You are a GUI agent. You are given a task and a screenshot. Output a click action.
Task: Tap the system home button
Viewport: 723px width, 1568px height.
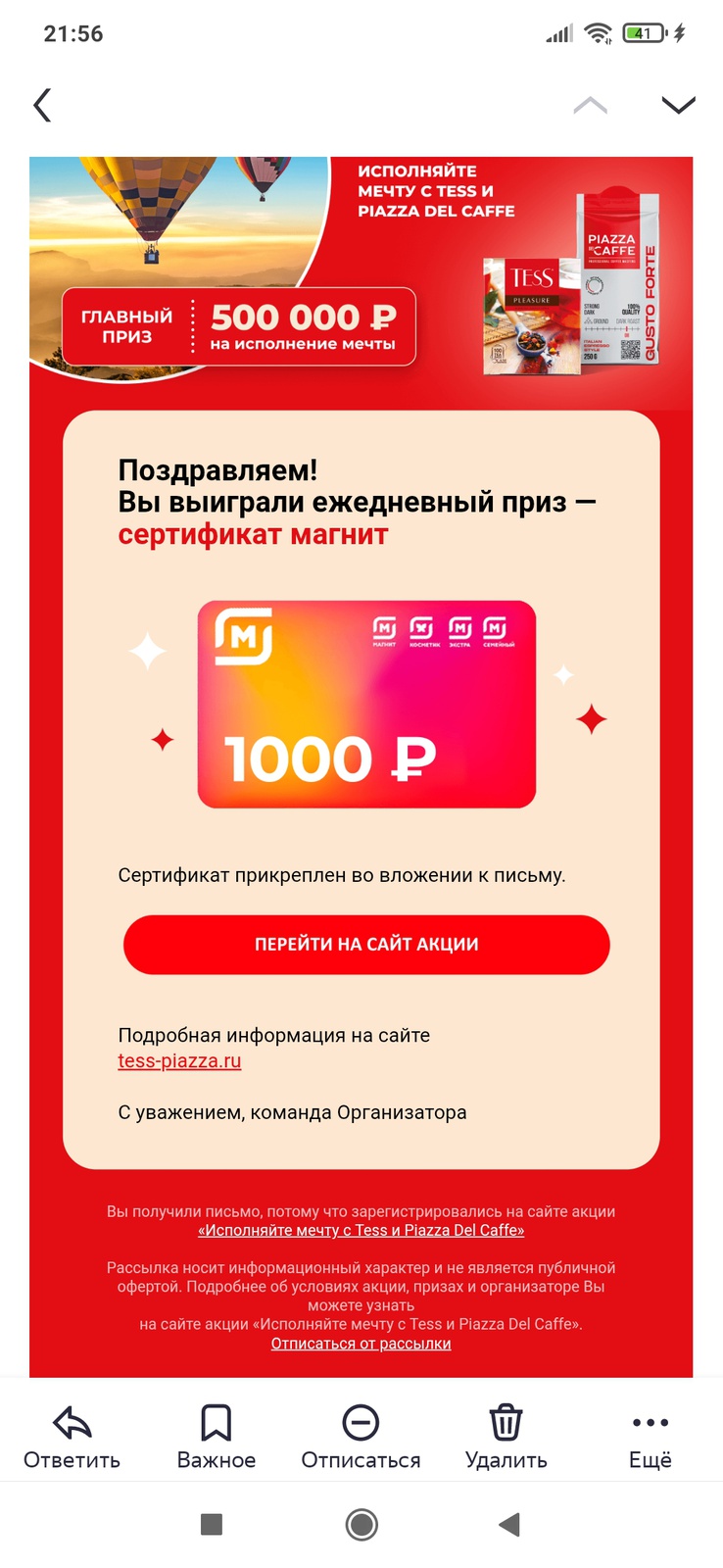(x=361, y=1524)
